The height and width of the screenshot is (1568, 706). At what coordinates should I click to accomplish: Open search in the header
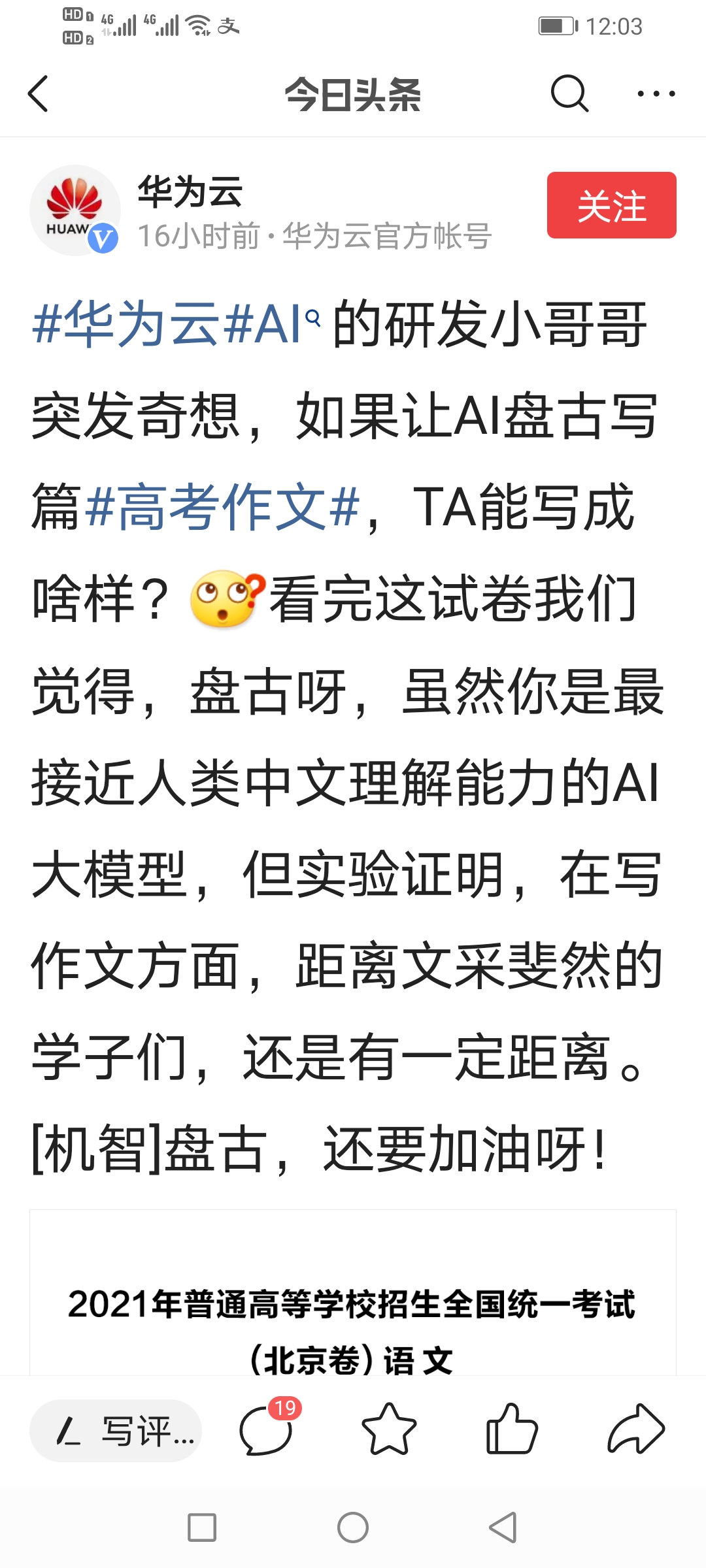(569, 94)
